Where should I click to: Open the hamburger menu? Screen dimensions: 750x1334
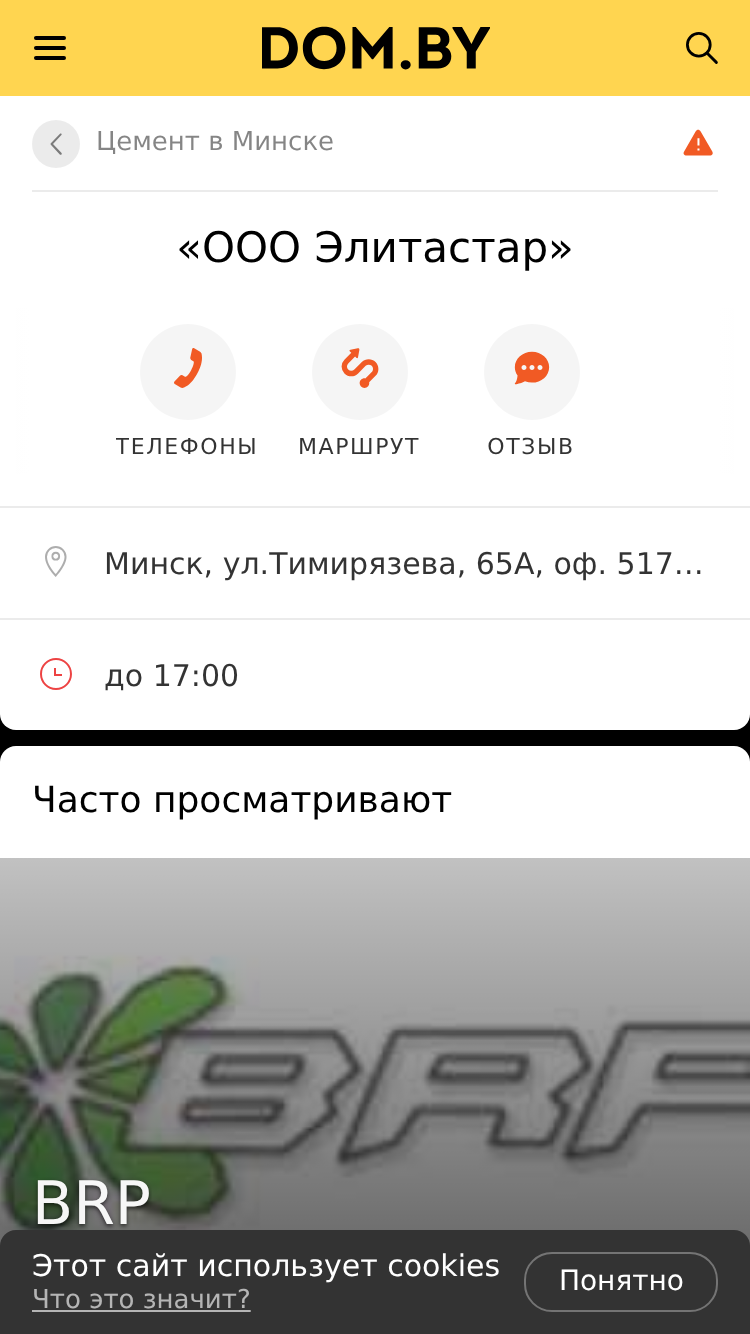(50, 48)
